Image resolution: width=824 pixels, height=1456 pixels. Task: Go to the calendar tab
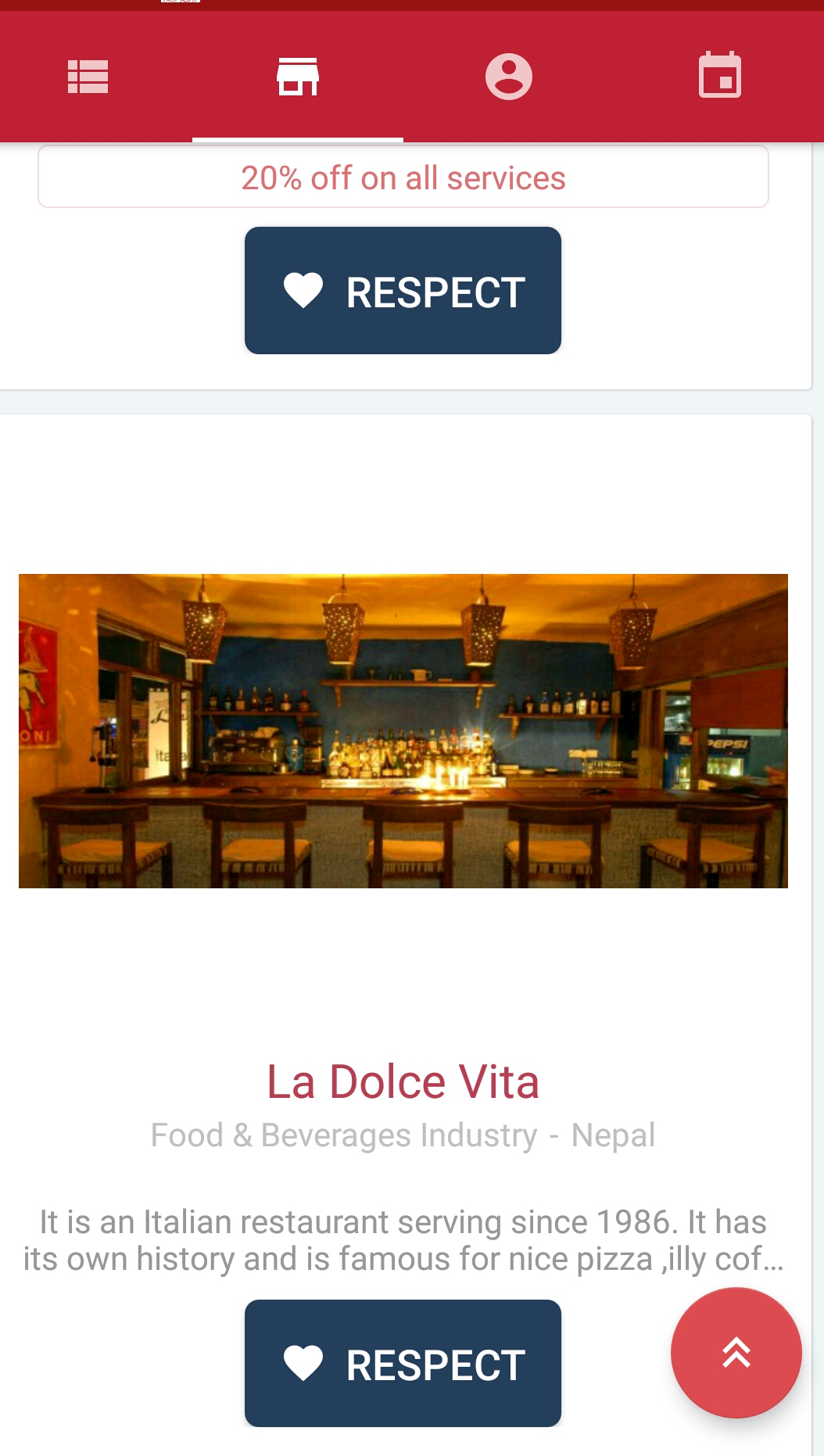pyautogui.click(x=719, y=77)
